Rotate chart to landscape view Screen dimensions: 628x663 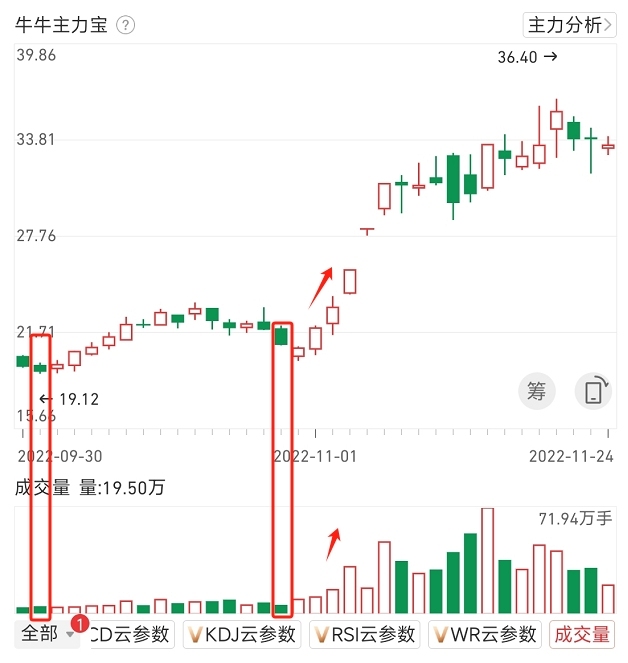[594, 391]
